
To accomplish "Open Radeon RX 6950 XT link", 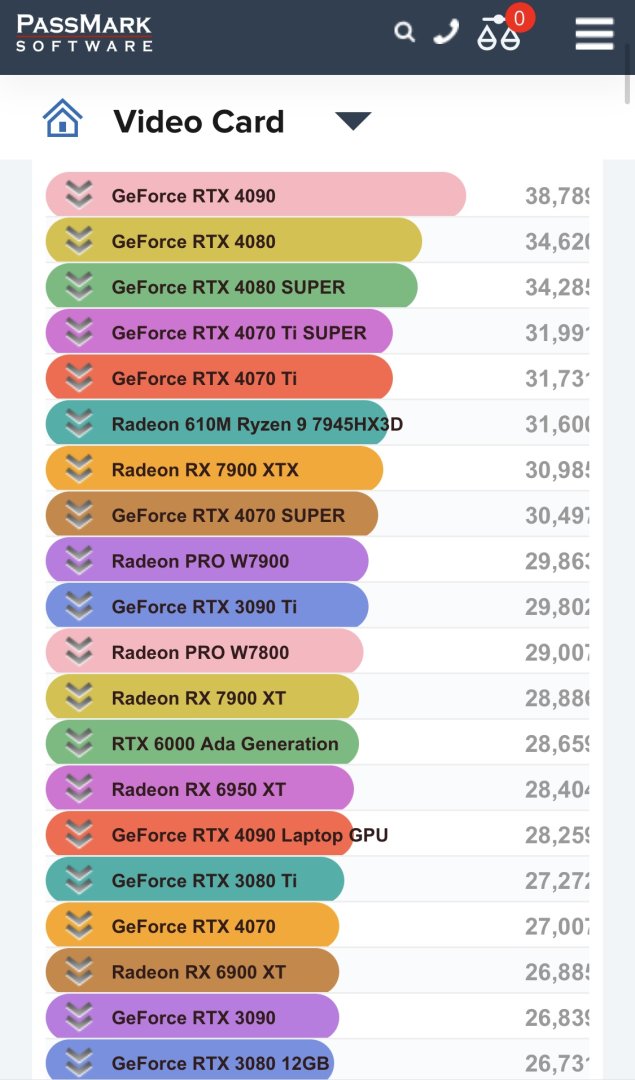I will tap(198, 789).
